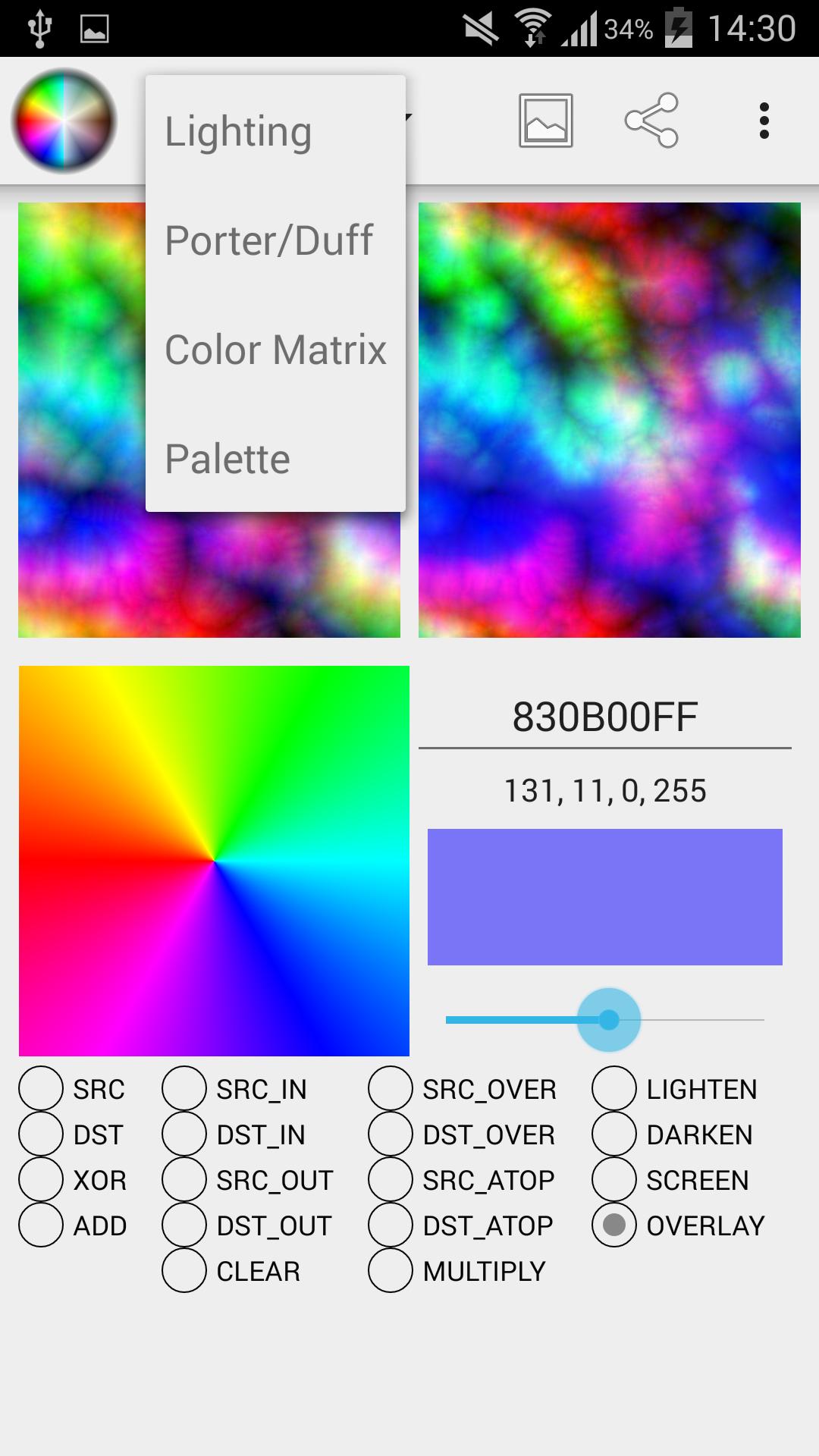Viewport: 819px width, 1456px height.
Task: Enable the XOR blend mode
Action: (x=42, y=1180)
